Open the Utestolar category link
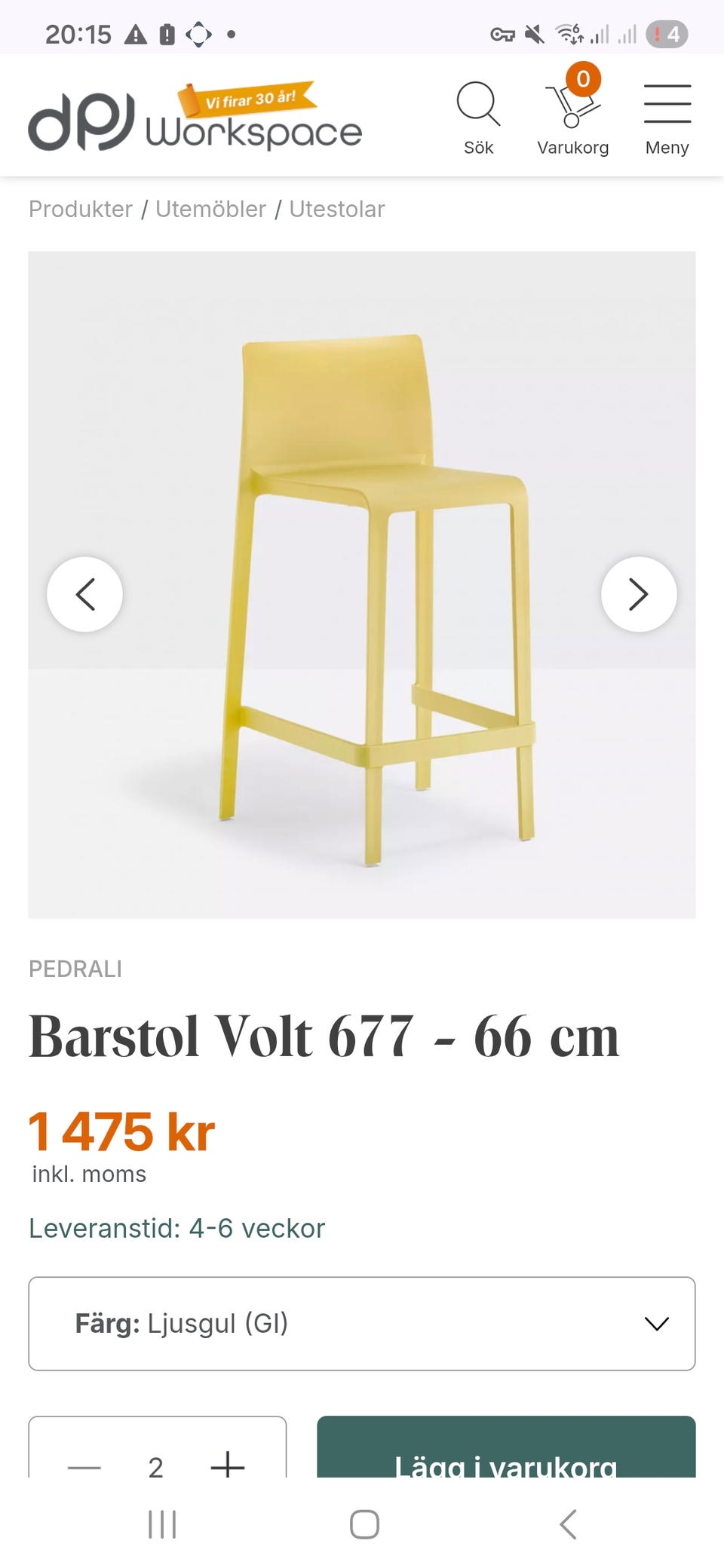 click(x=336, y=209)
